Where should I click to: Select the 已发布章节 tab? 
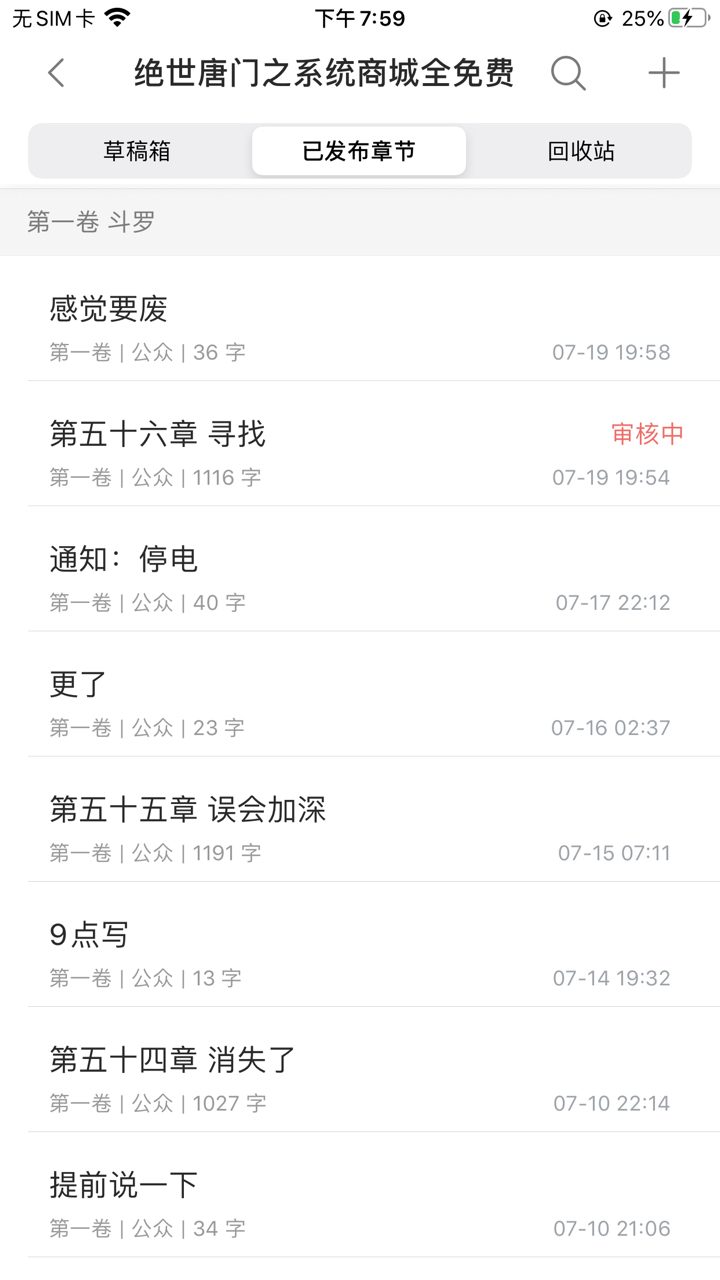359,151
